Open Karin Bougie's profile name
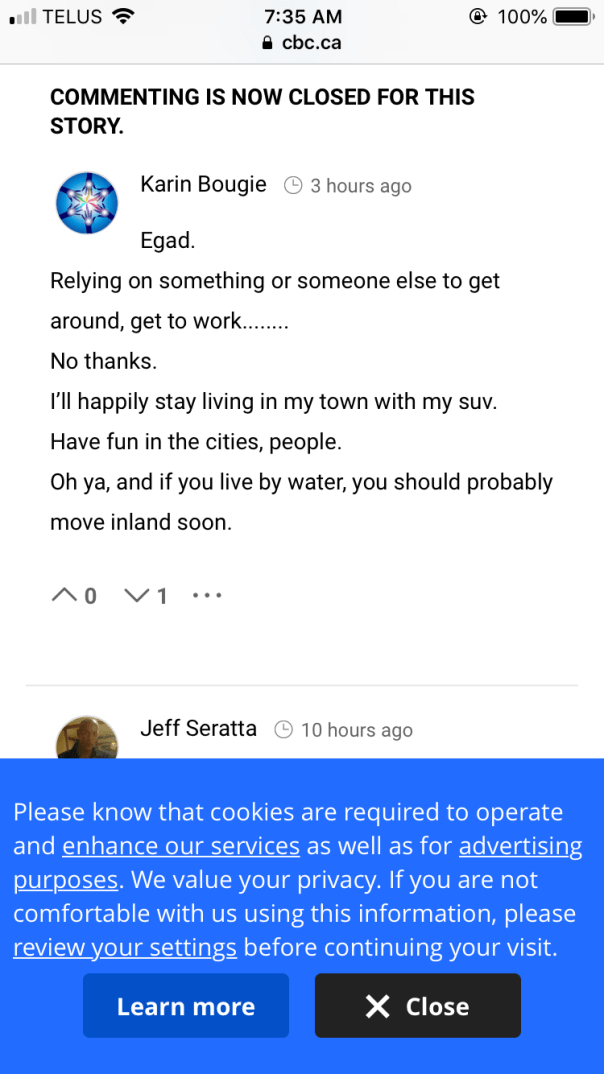 pyautogui.click(x=203, y=185)
